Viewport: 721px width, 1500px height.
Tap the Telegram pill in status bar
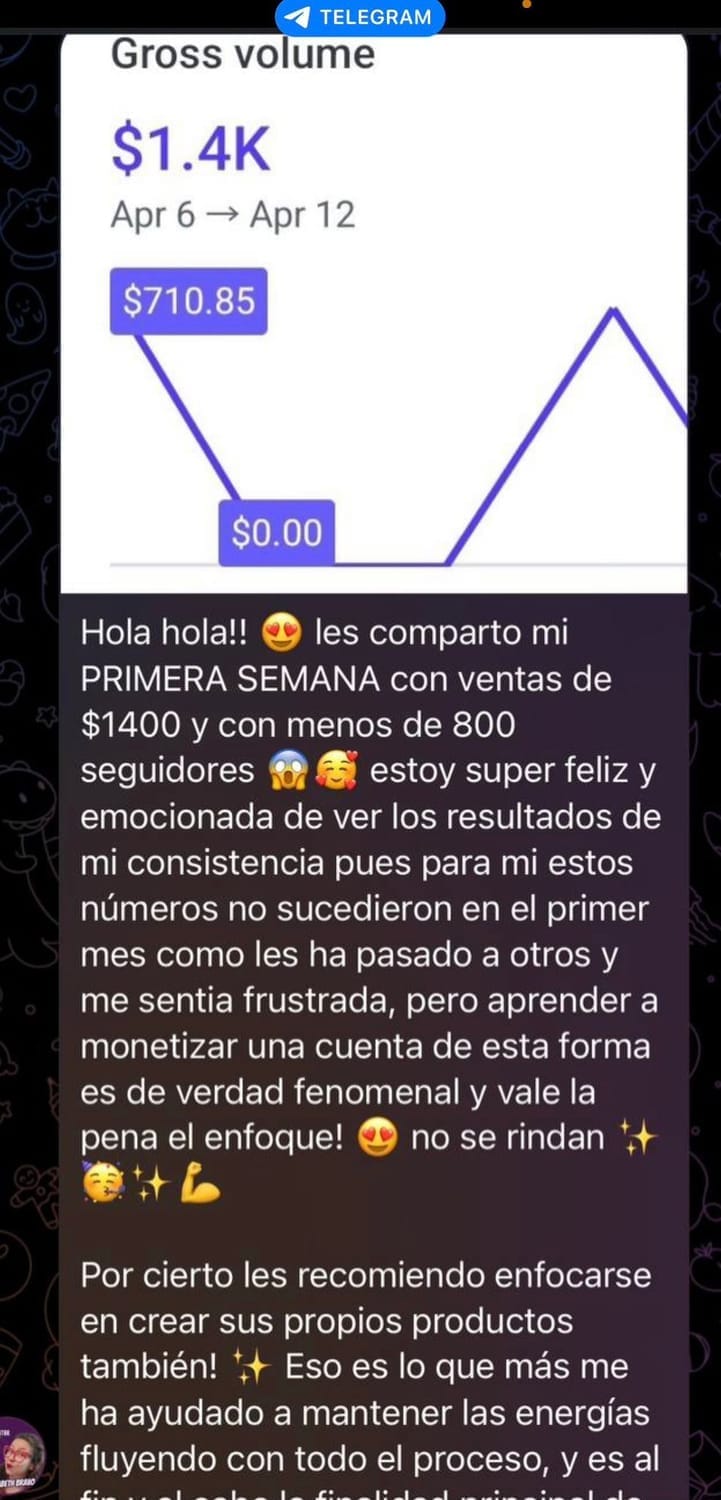pyautogui.click(x=359, y=17)
